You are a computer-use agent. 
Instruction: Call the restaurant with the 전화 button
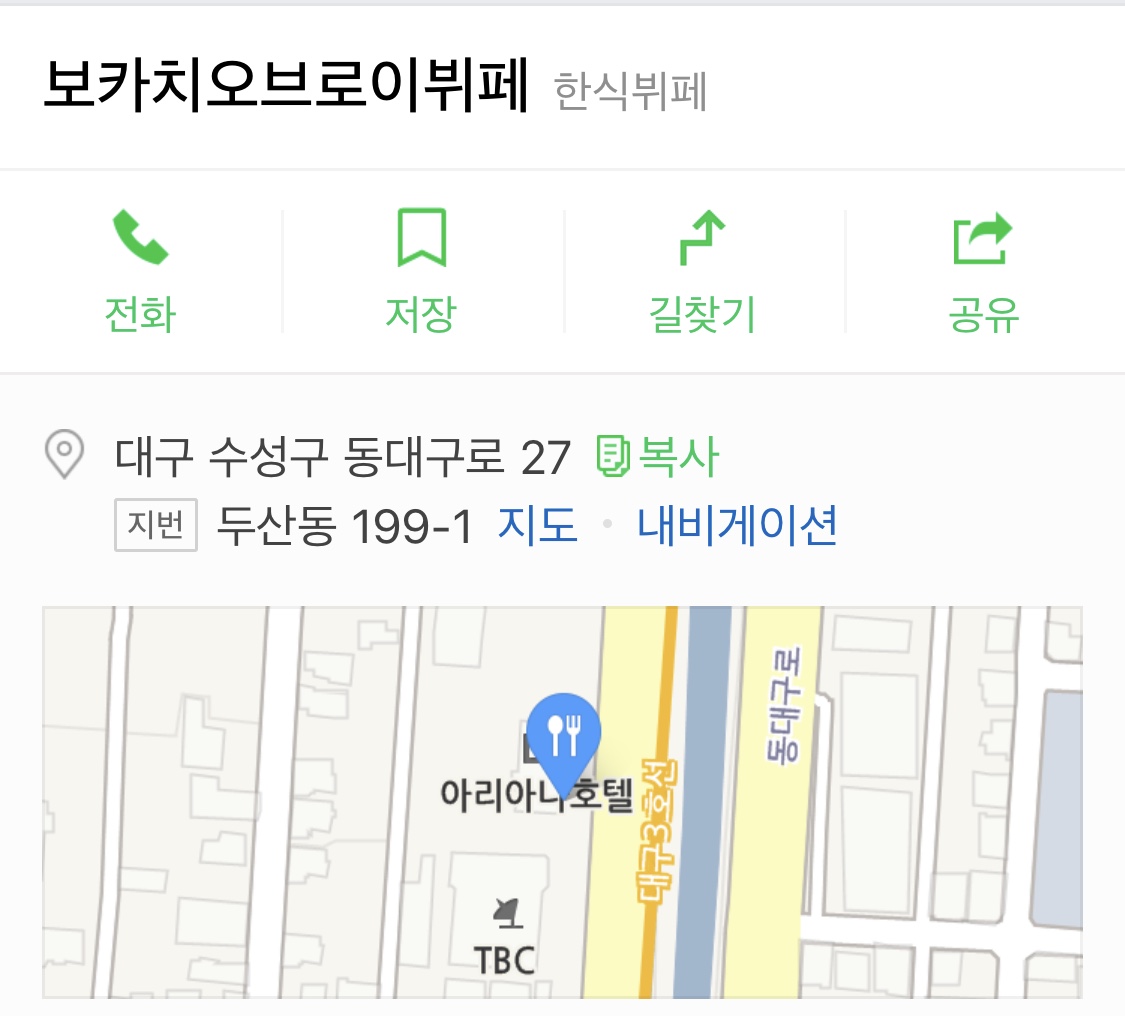click(x=140, y=270)
